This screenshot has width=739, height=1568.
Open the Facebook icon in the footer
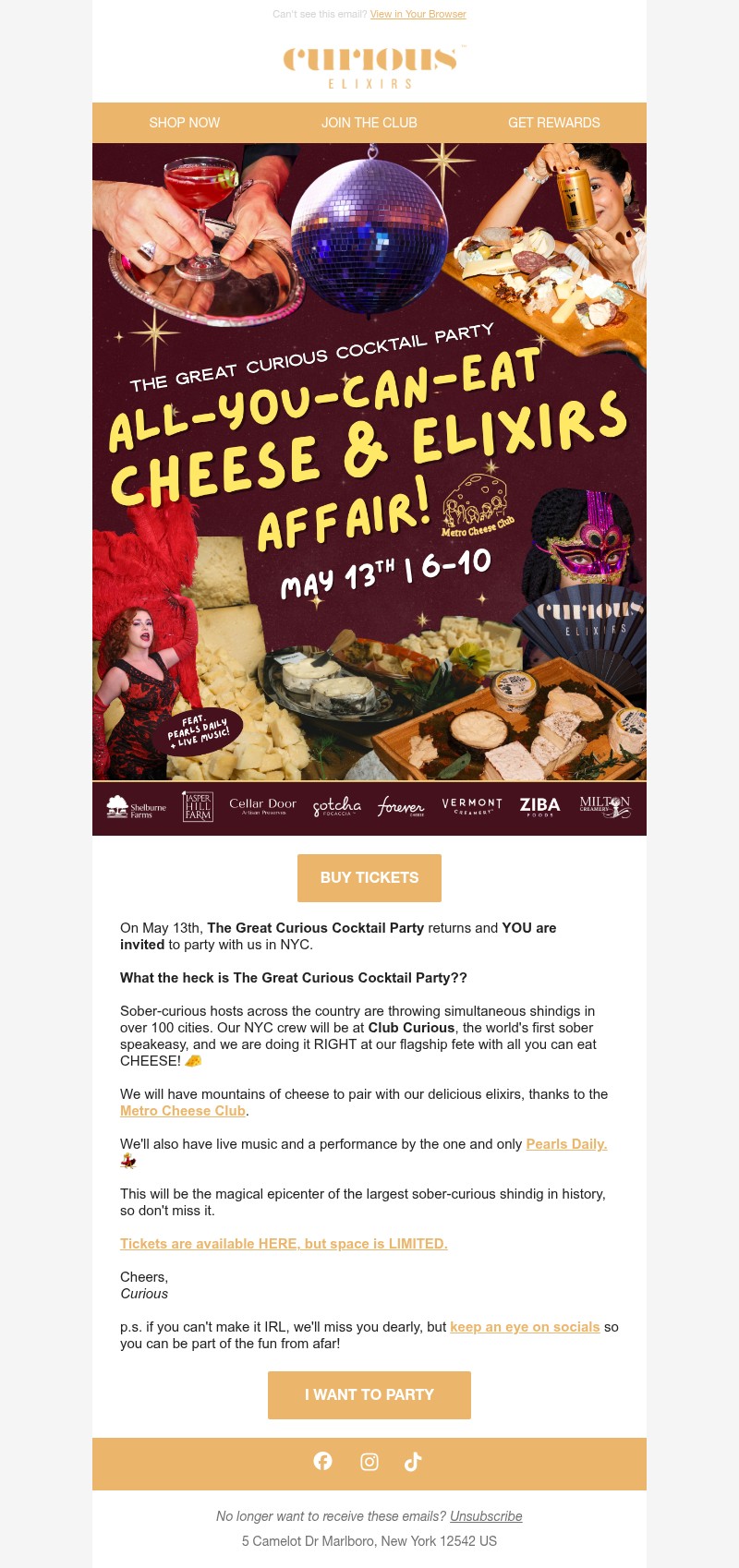click(323, 1462)
